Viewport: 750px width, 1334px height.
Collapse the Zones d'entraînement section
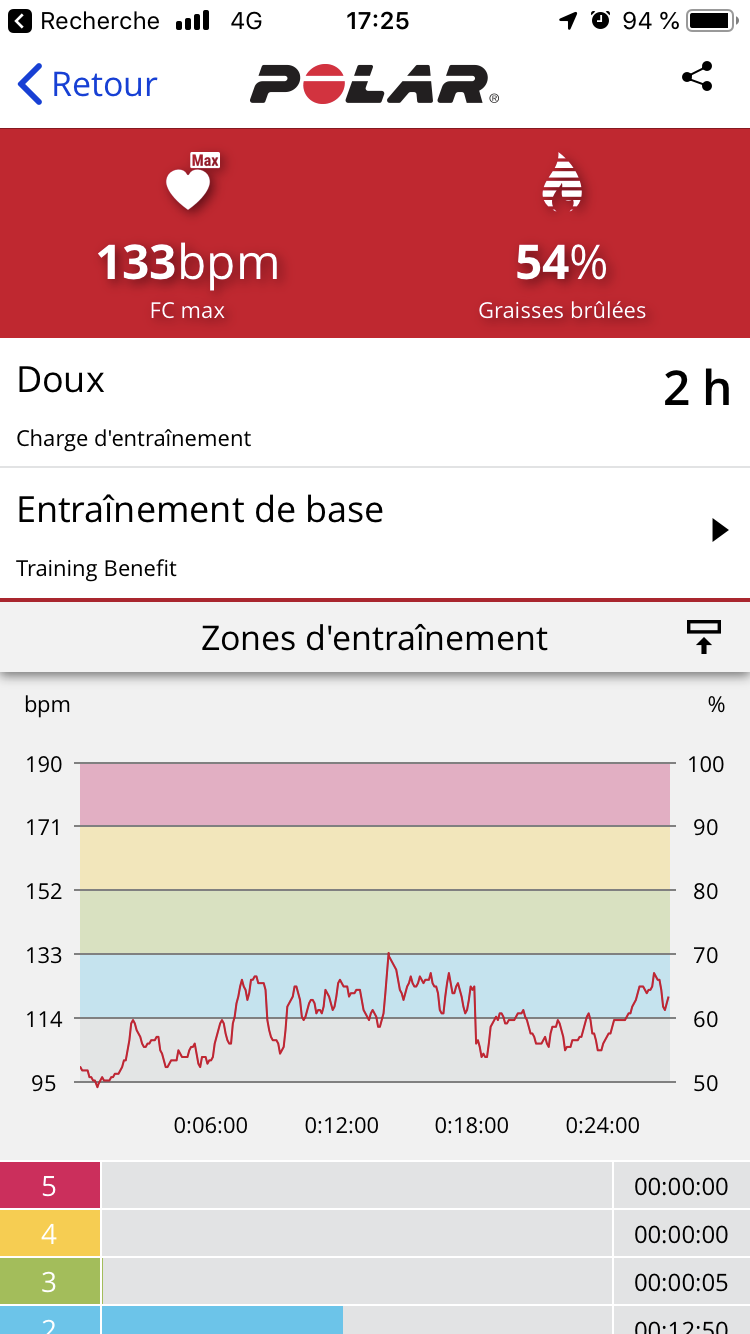[x=703, y=637]
